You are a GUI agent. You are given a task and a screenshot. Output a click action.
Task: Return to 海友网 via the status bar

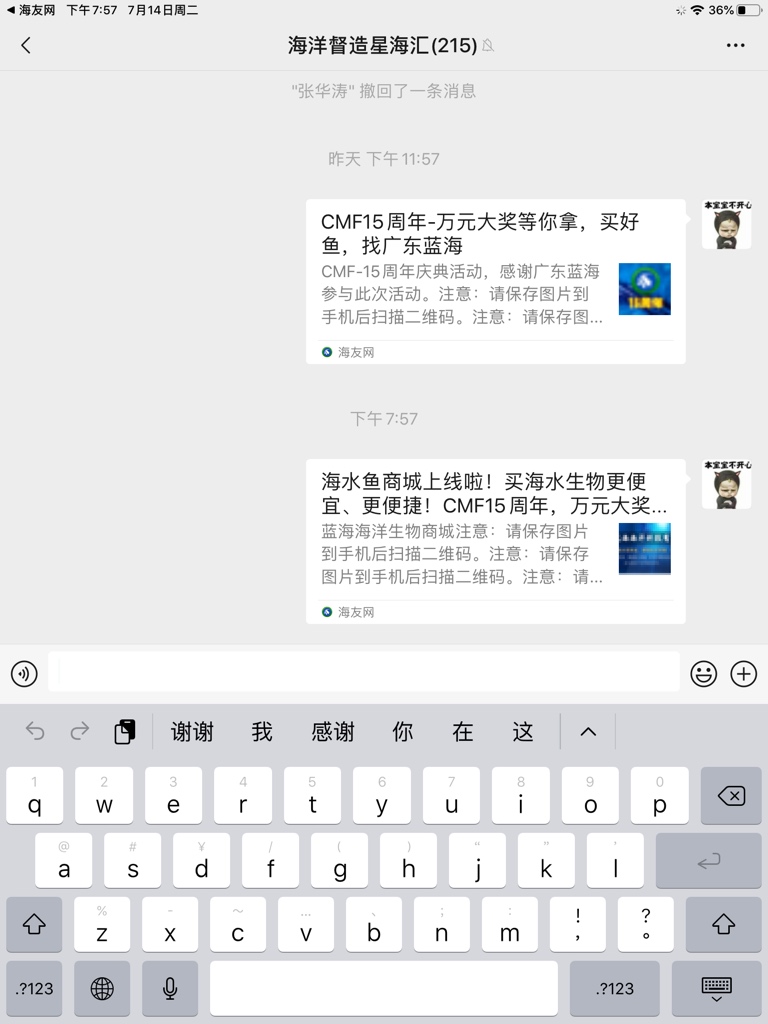click(30, 10)
